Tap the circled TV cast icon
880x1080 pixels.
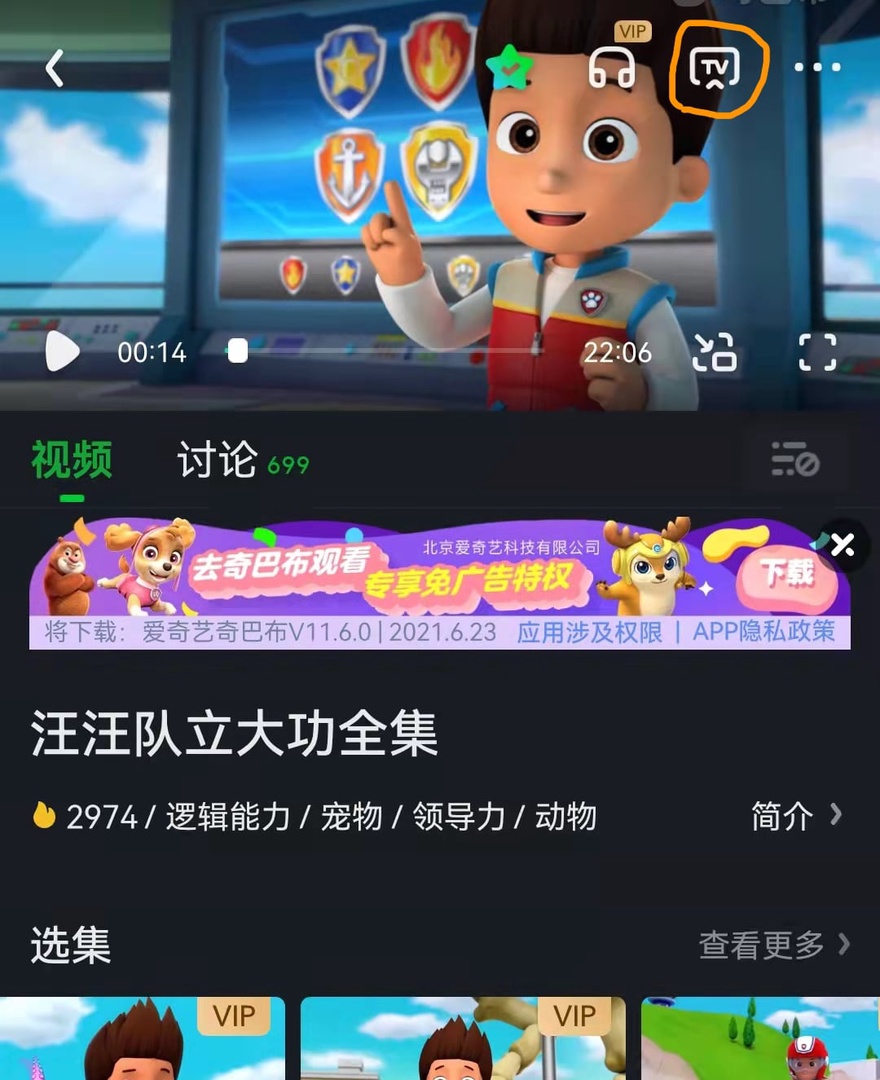tap(714, 69)
